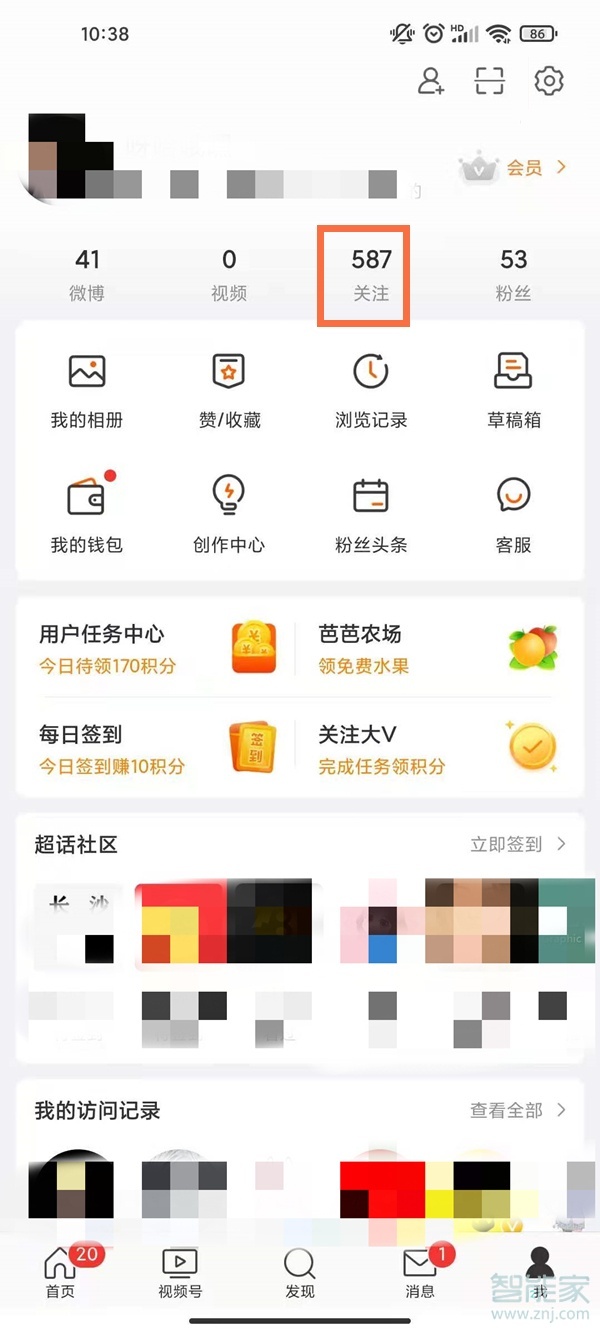Image resolution: width=600 pixels, height=1333 pixels.
Task: Contact 客服 customer service
Action: pos(513,515)
